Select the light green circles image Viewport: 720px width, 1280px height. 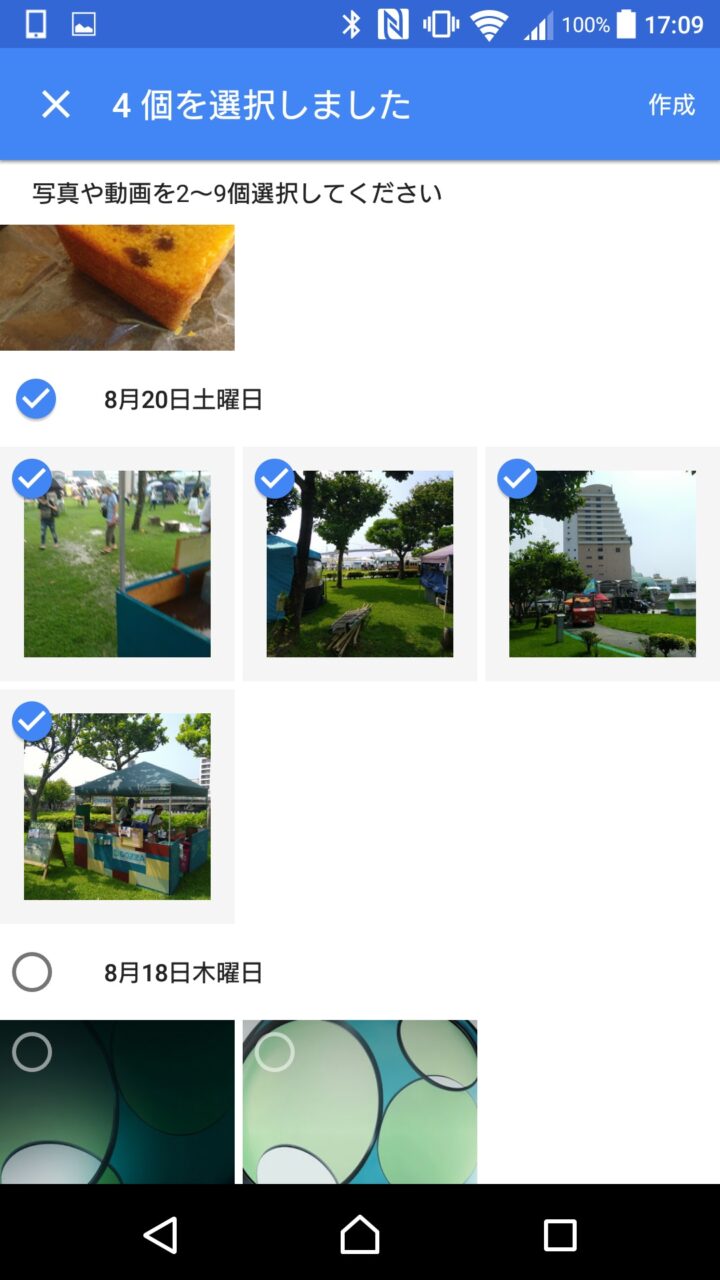pos(359,1100)
